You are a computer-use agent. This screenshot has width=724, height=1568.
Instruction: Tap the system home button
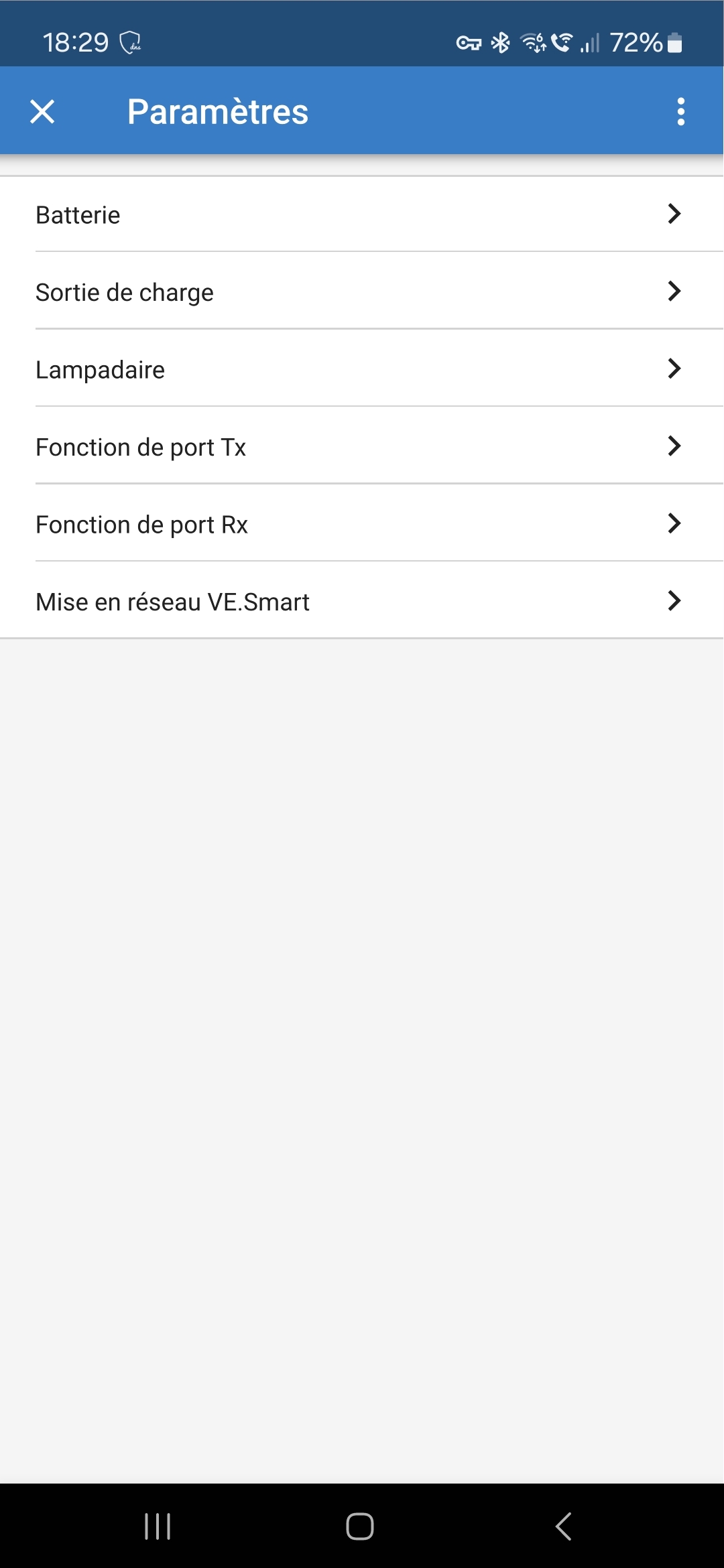(360, 1526)
